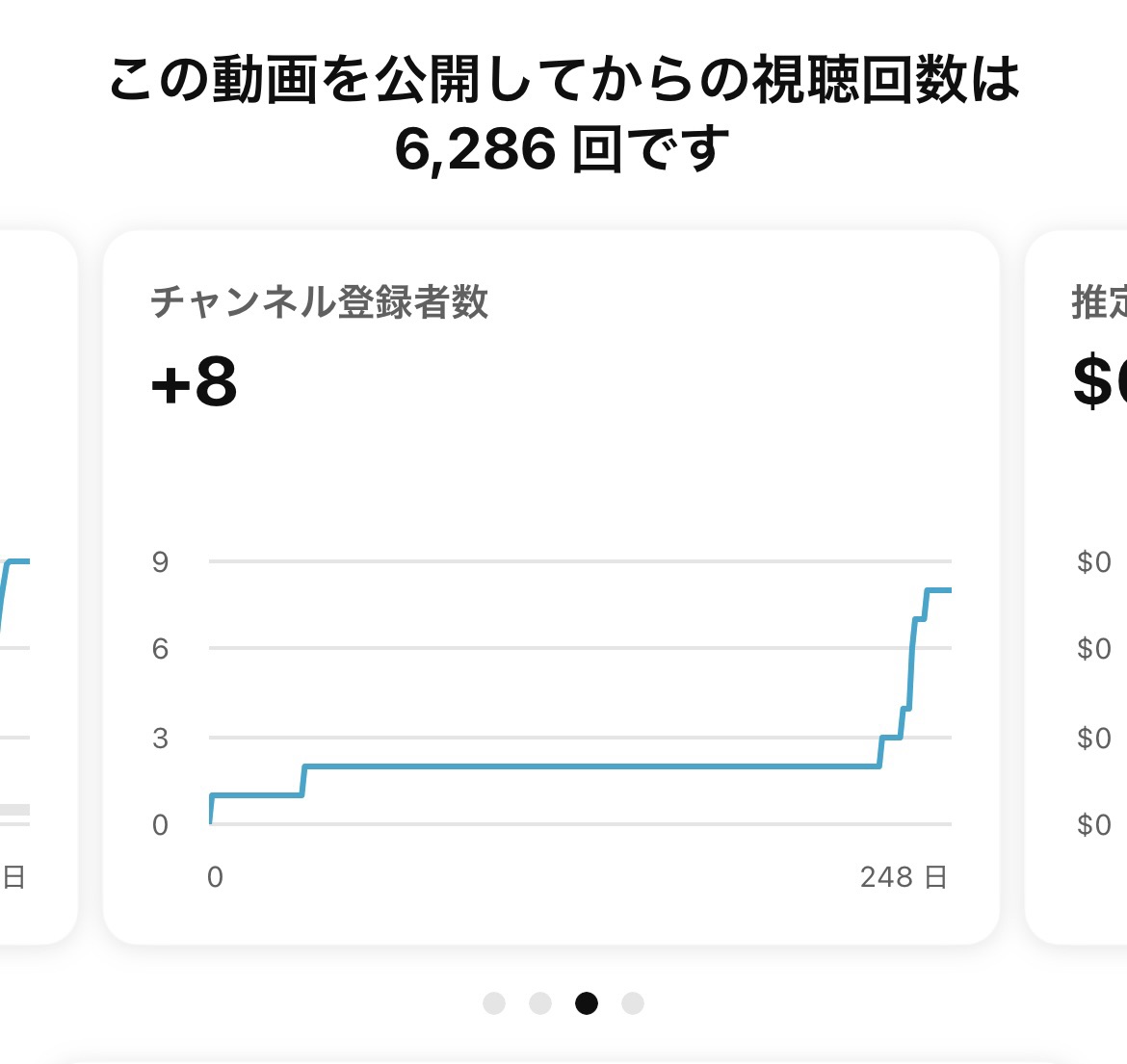Select the second page indicator dot
Image resolution: width=1127 pixels, height=1064 pixels.
[540, 1003]
